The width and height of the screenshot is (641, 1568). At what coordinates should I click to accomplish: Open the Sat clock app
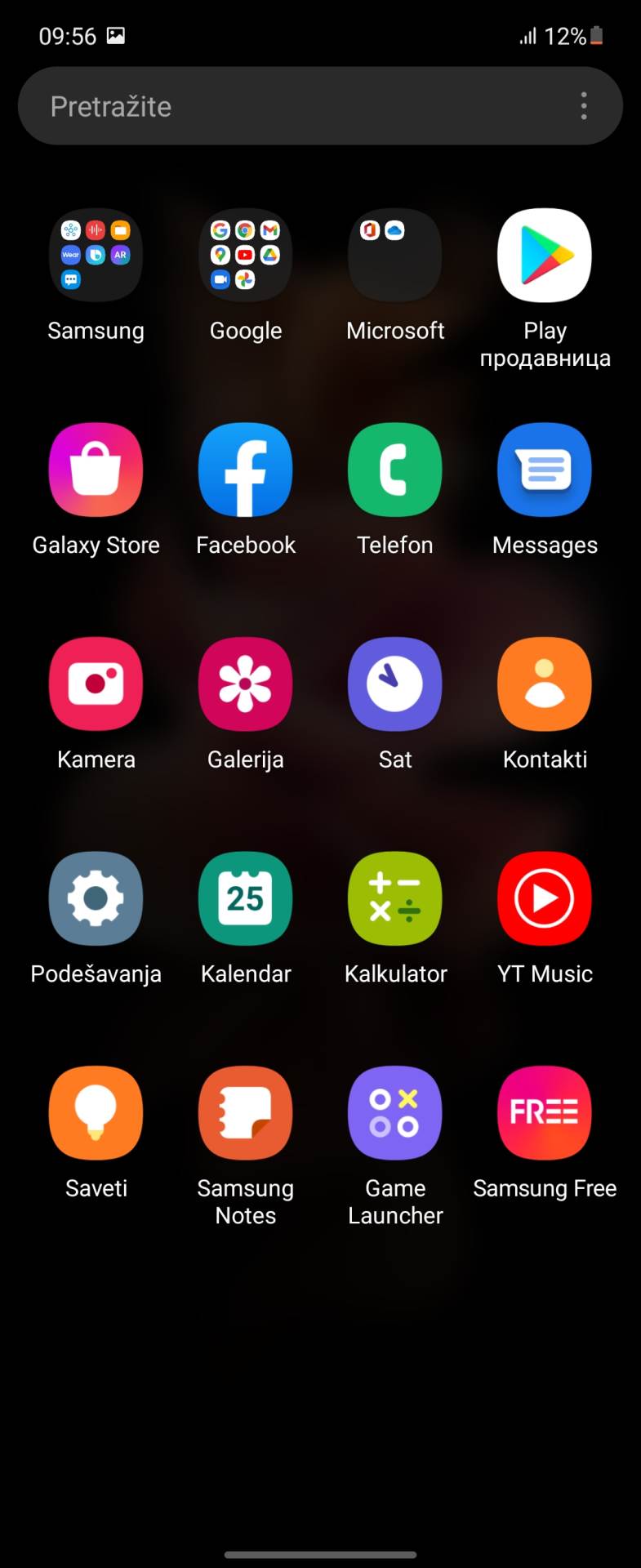click(394, 684)
